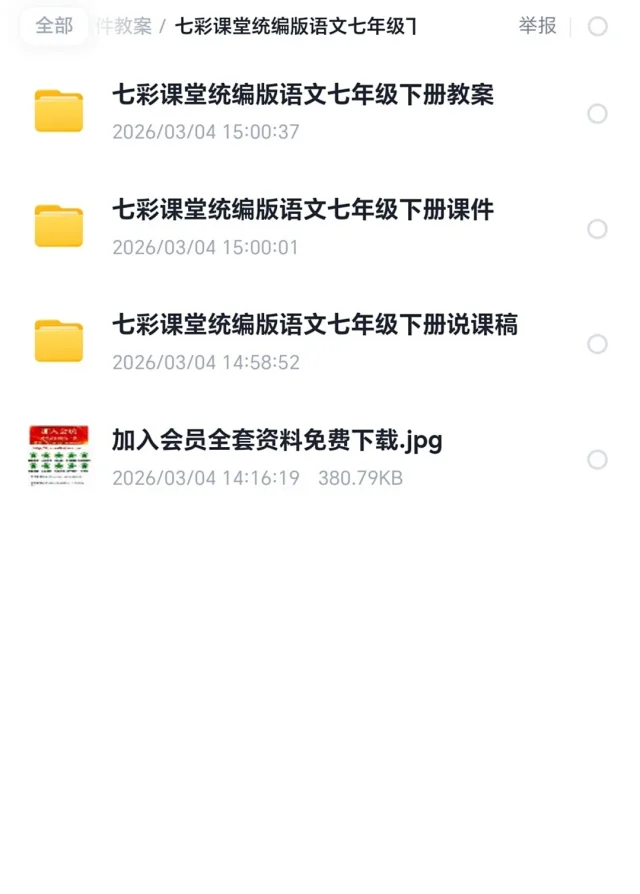Go back to the parent folder breadcrumb ending in 教案
The height and width of the screenshot is (894, 640).
[124, 26]
